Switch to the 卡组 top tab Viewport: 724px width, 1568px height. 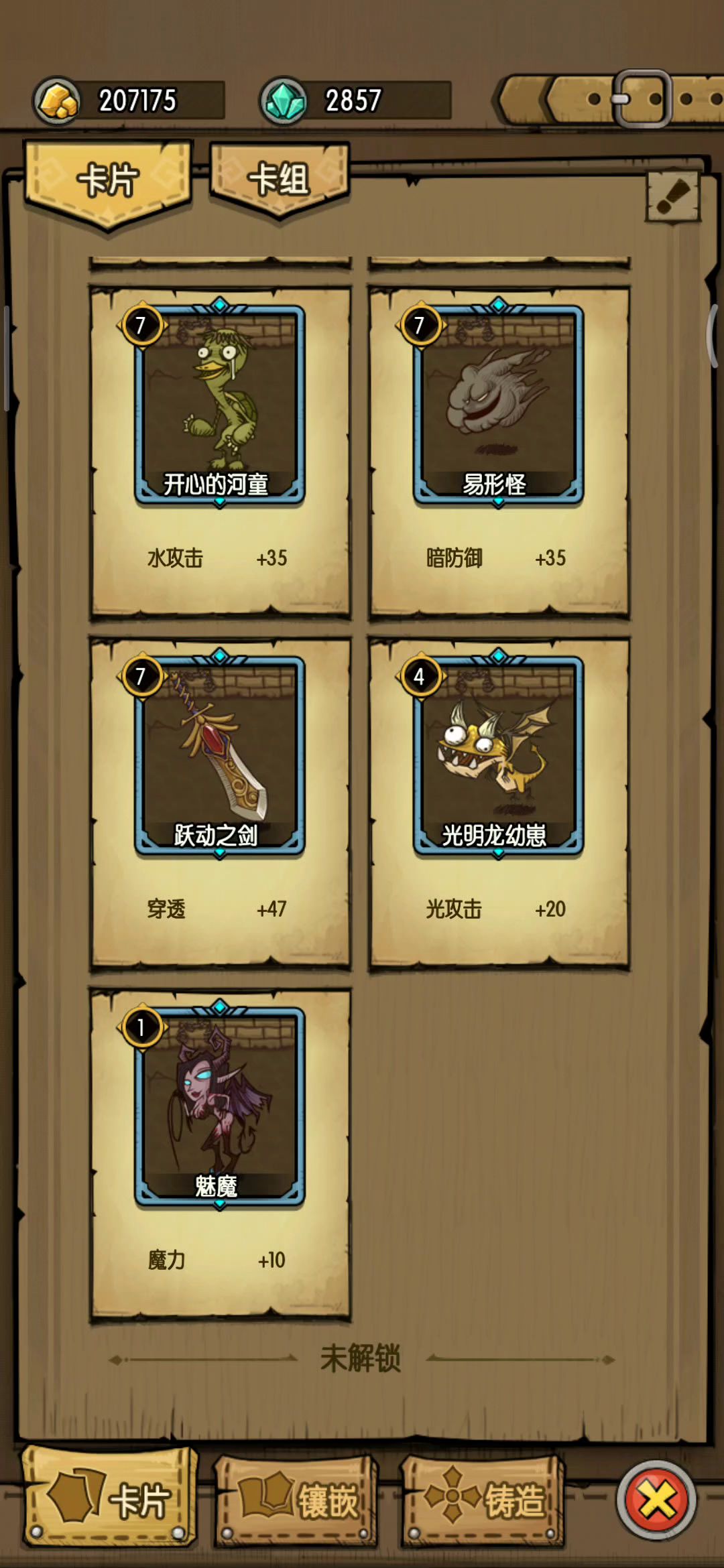279,180
